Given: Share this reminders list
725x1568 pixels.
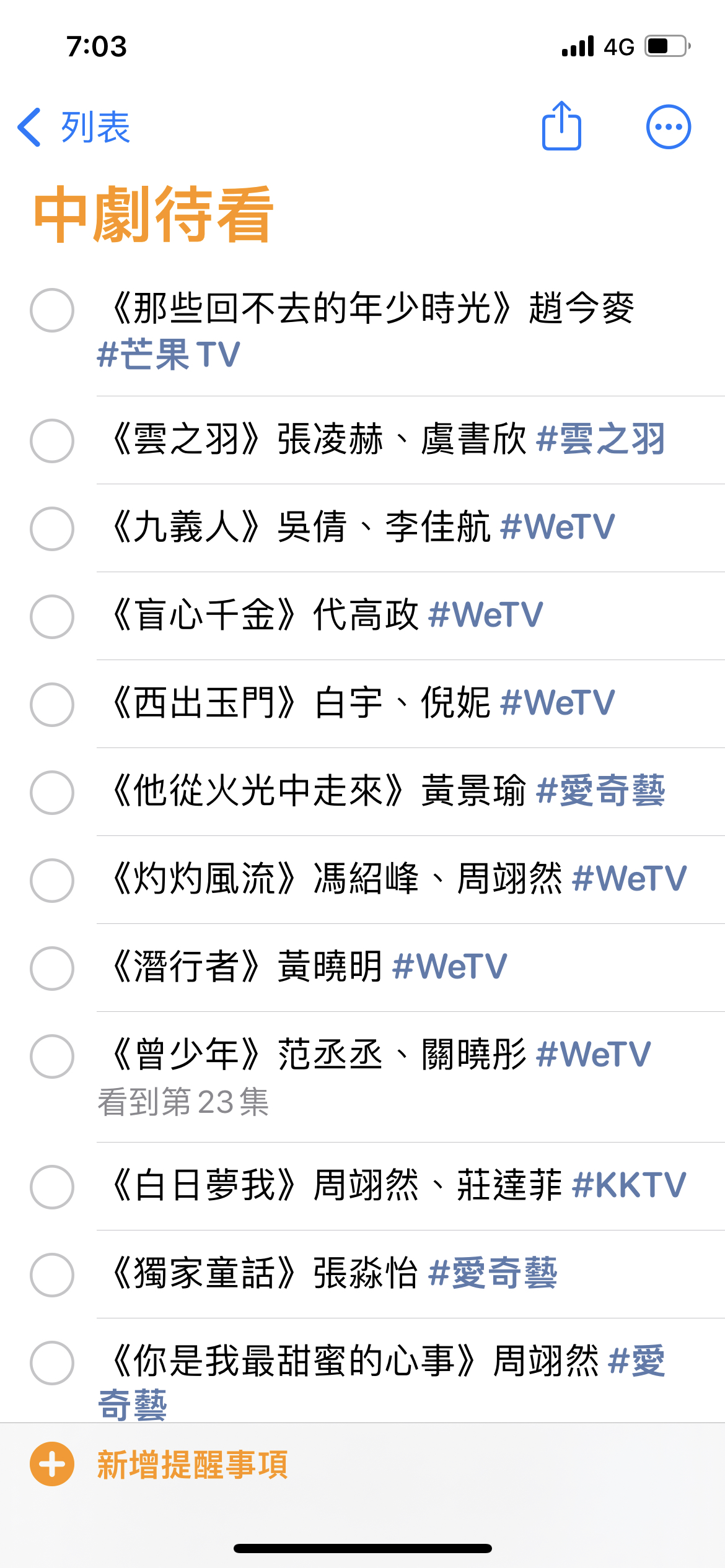Looking at the screenshot, I should (561, 126).
